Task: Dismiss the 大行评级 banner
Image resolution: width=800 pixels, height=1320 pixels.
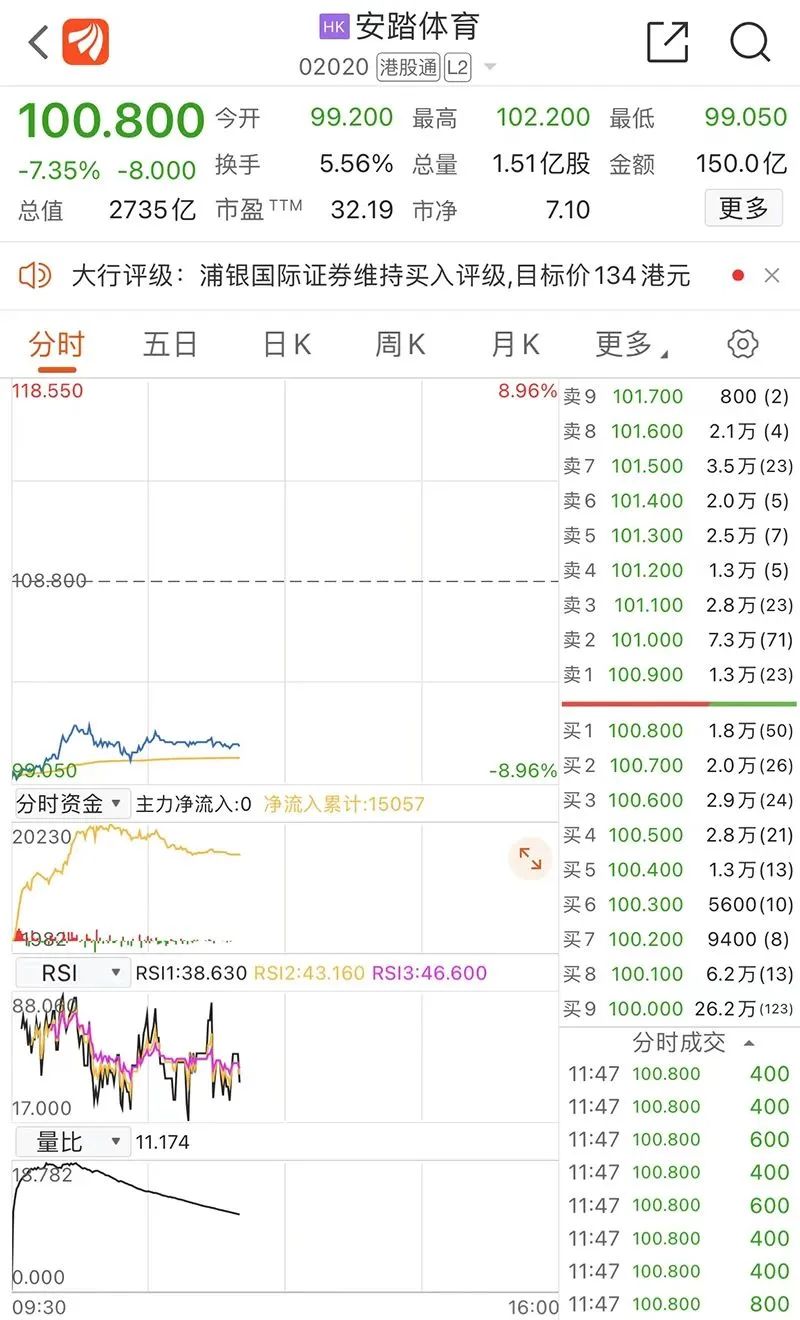Action: coord(771,275)
